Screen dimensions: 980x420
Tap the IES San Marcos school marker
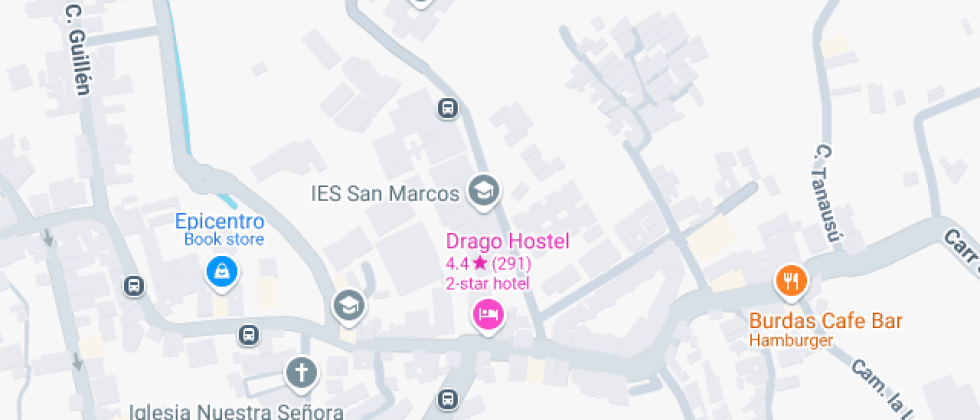[x=485, y=190]
